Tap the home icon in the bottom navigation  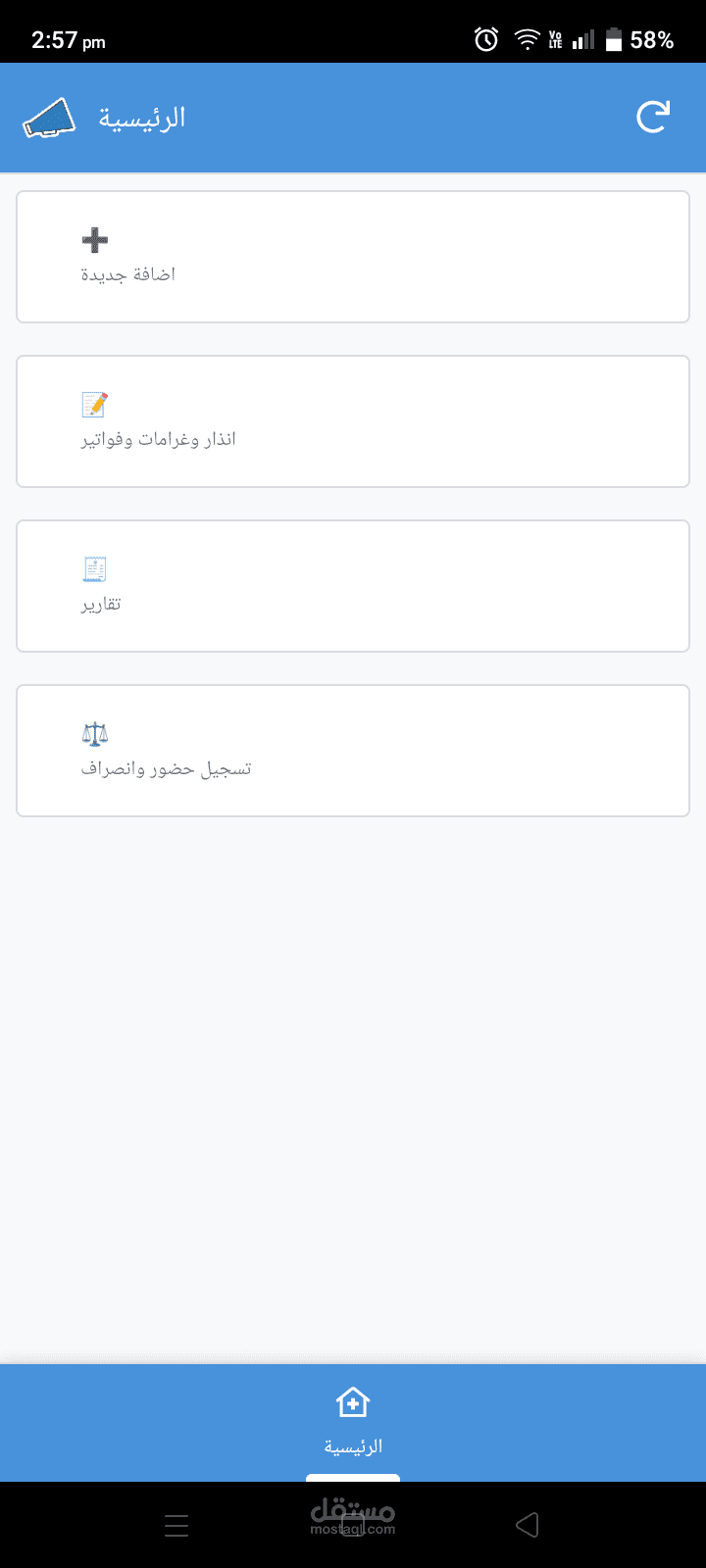coord(352,1402)
